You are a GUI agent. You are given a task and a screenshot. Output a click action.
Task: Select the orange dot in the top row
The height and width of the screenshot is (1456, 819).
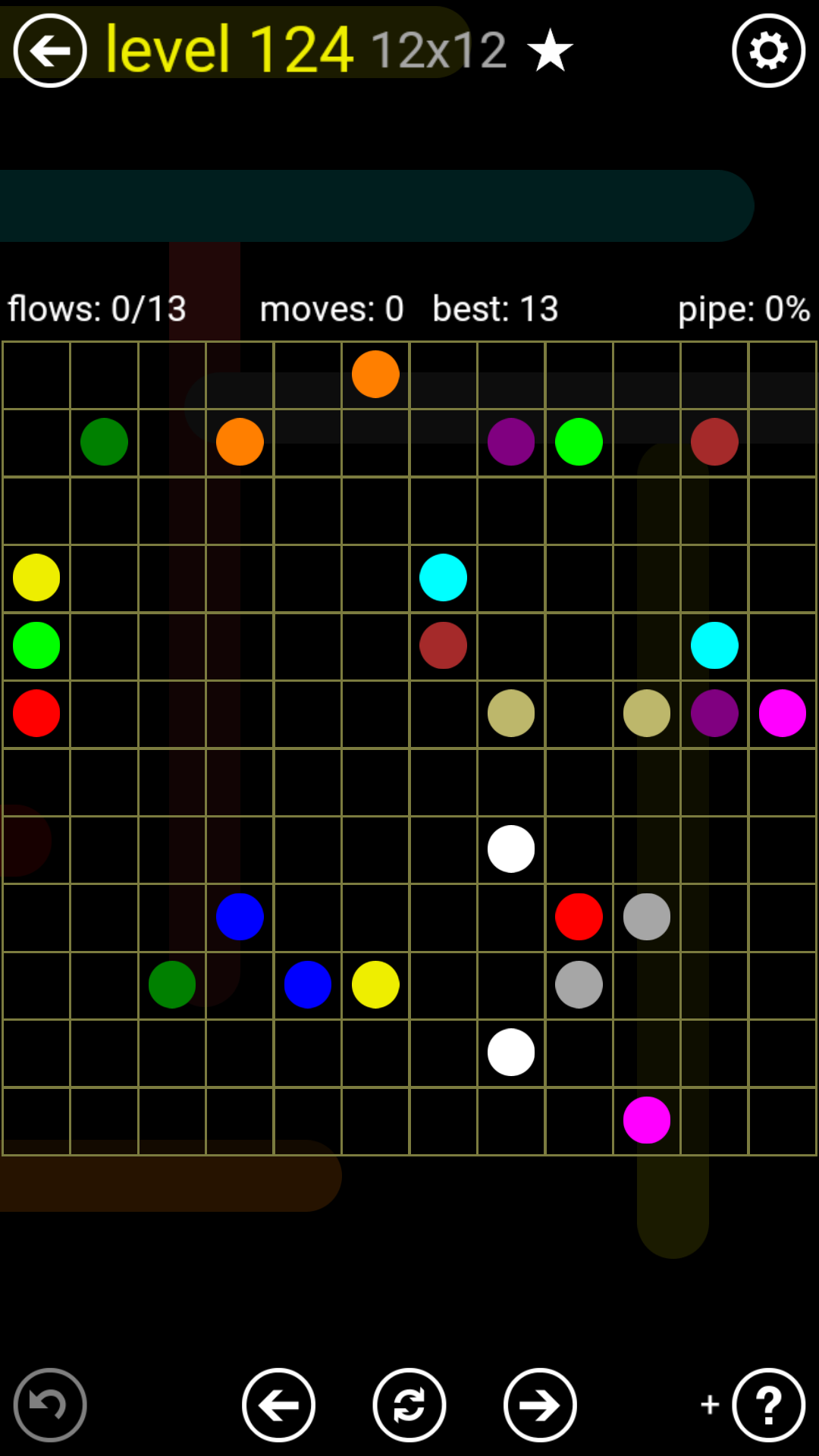coord(375,374)
